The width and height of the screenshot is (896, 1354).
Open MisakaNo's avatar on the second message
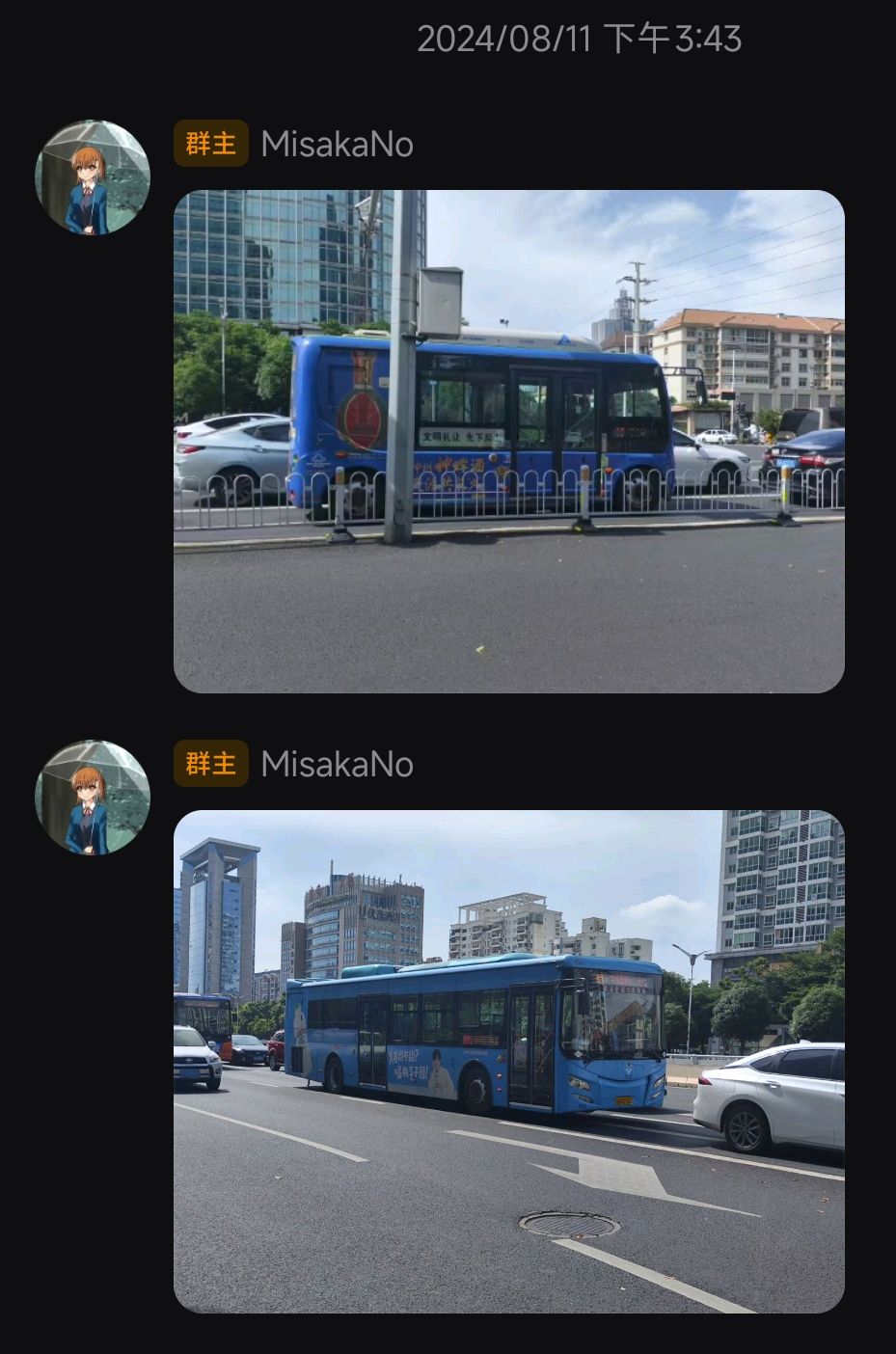coord(93,798)
